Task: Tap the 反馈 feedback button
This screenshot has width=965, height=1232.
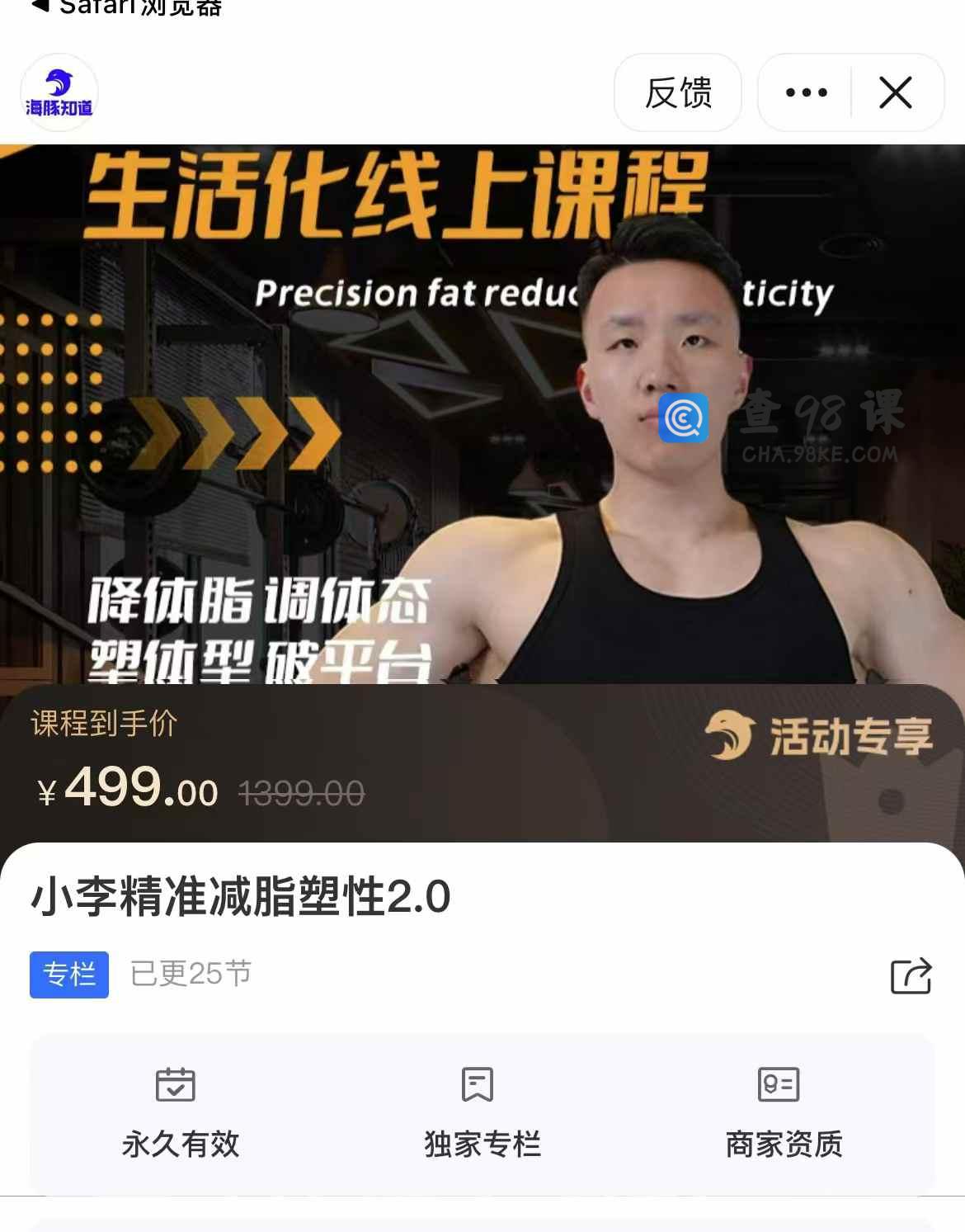Action: (677, 92)
